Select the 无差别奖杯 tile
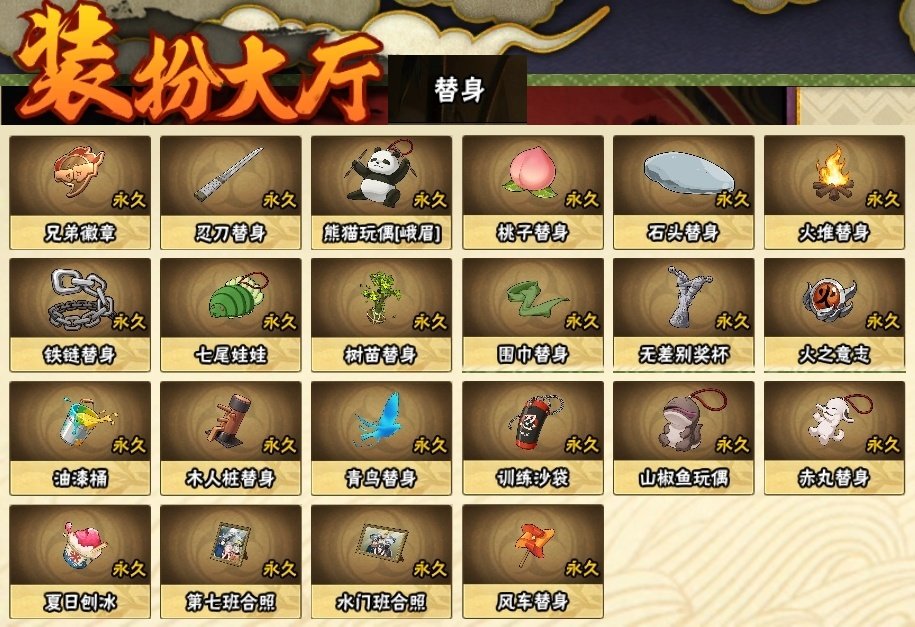The image size is (915, 627). (684, 314)
